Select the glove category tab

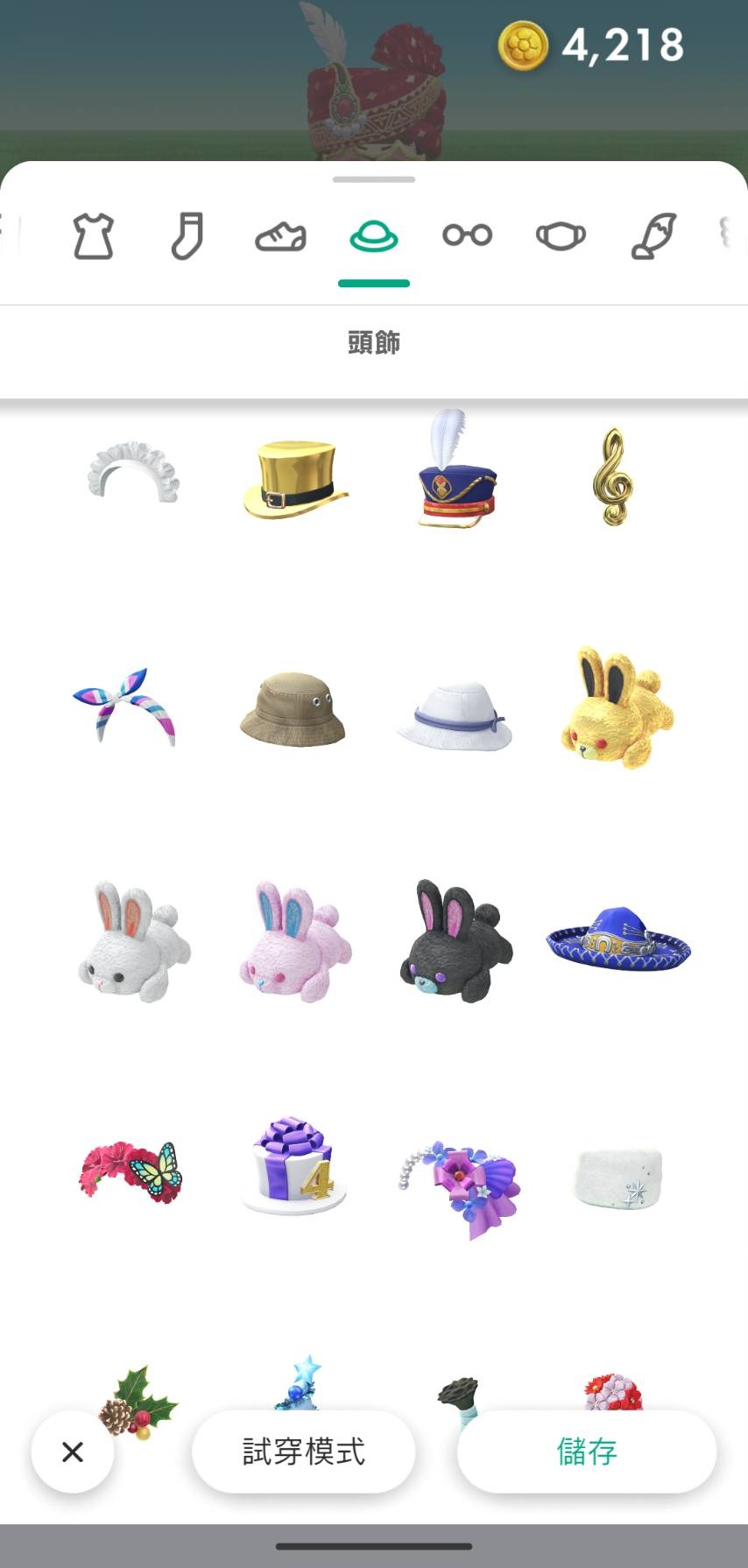[653, 236]
